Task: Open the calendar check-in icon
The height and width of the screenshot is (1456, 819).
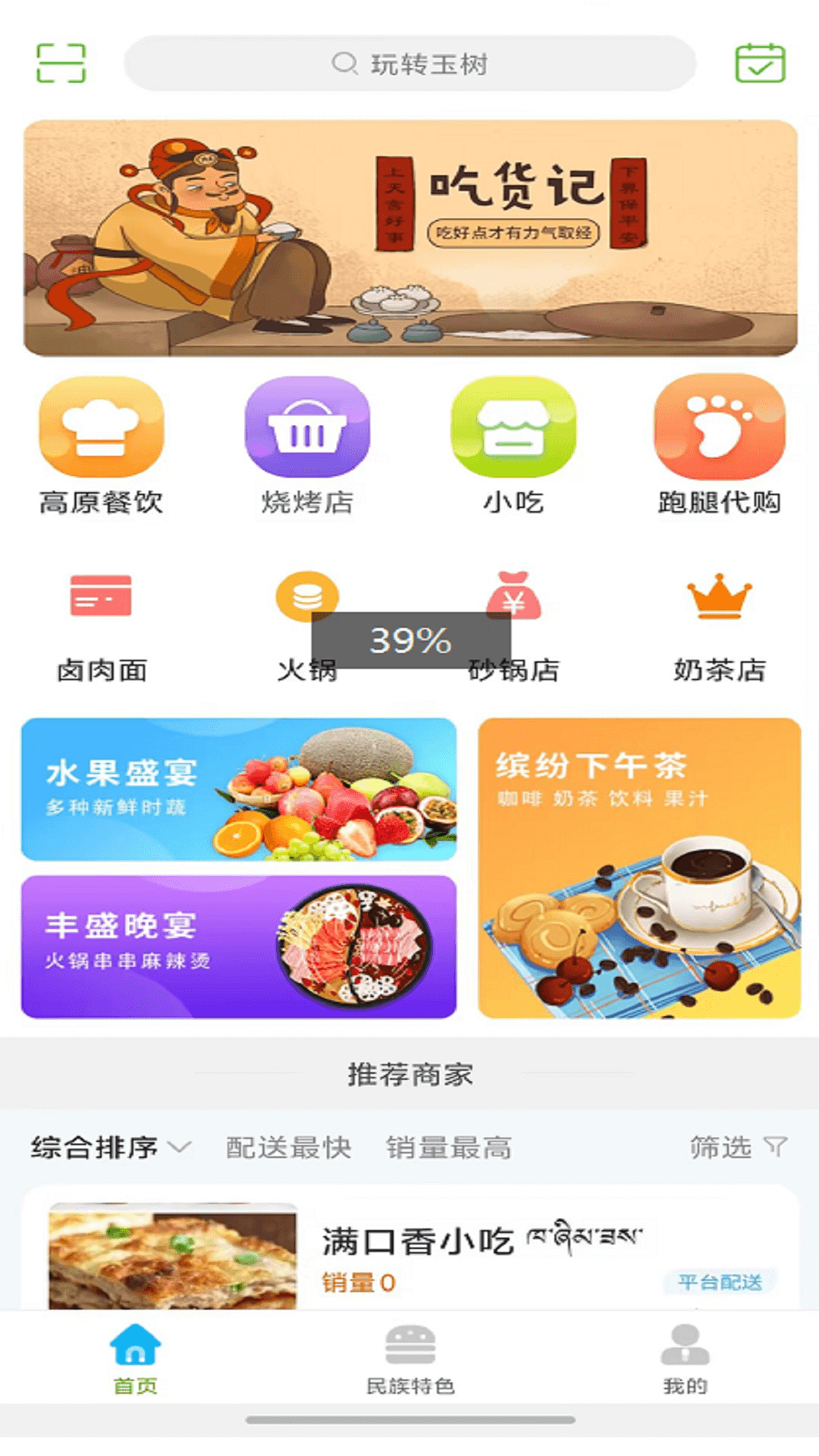Action: coord(760,63)
